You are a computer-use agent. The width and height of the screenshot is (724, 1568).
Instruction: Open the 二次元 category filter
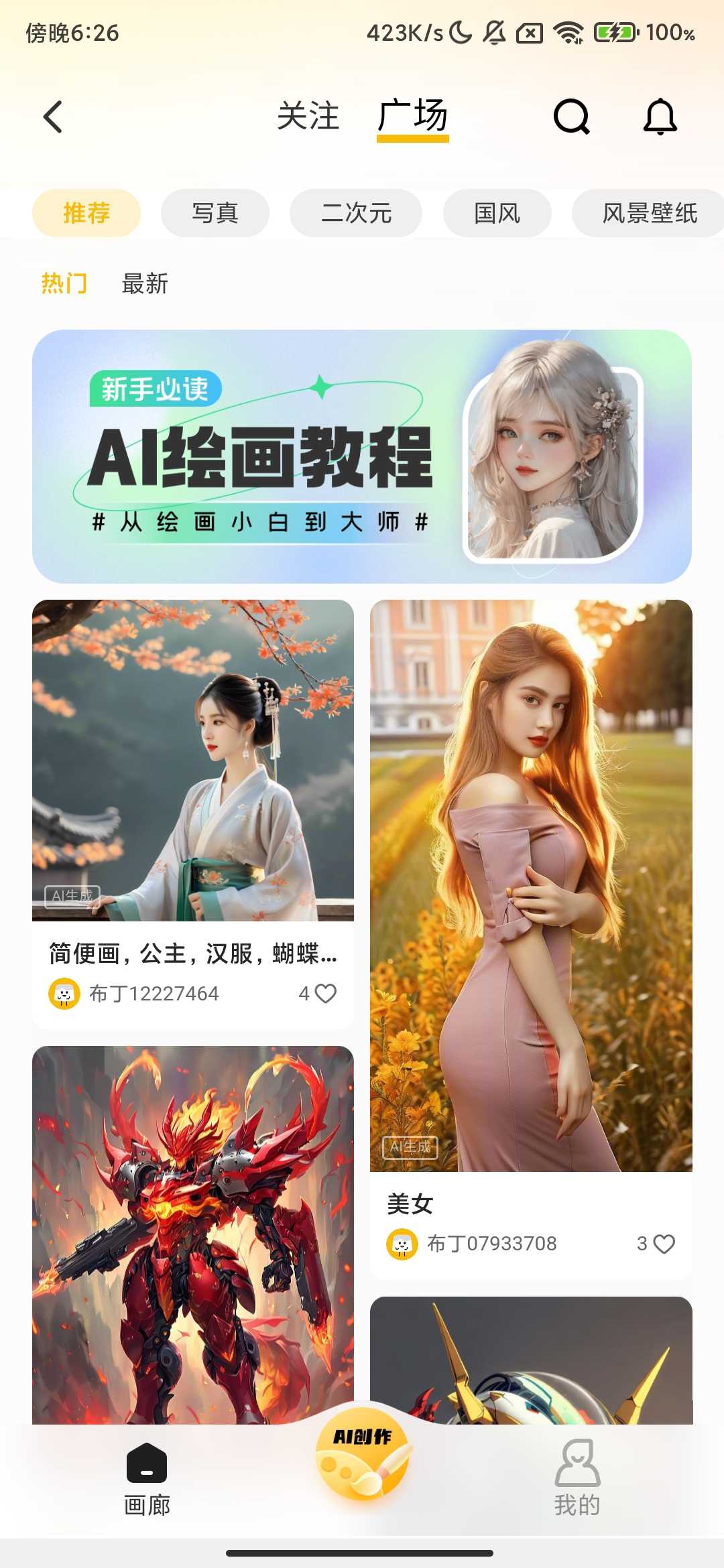tap(356, 212)
